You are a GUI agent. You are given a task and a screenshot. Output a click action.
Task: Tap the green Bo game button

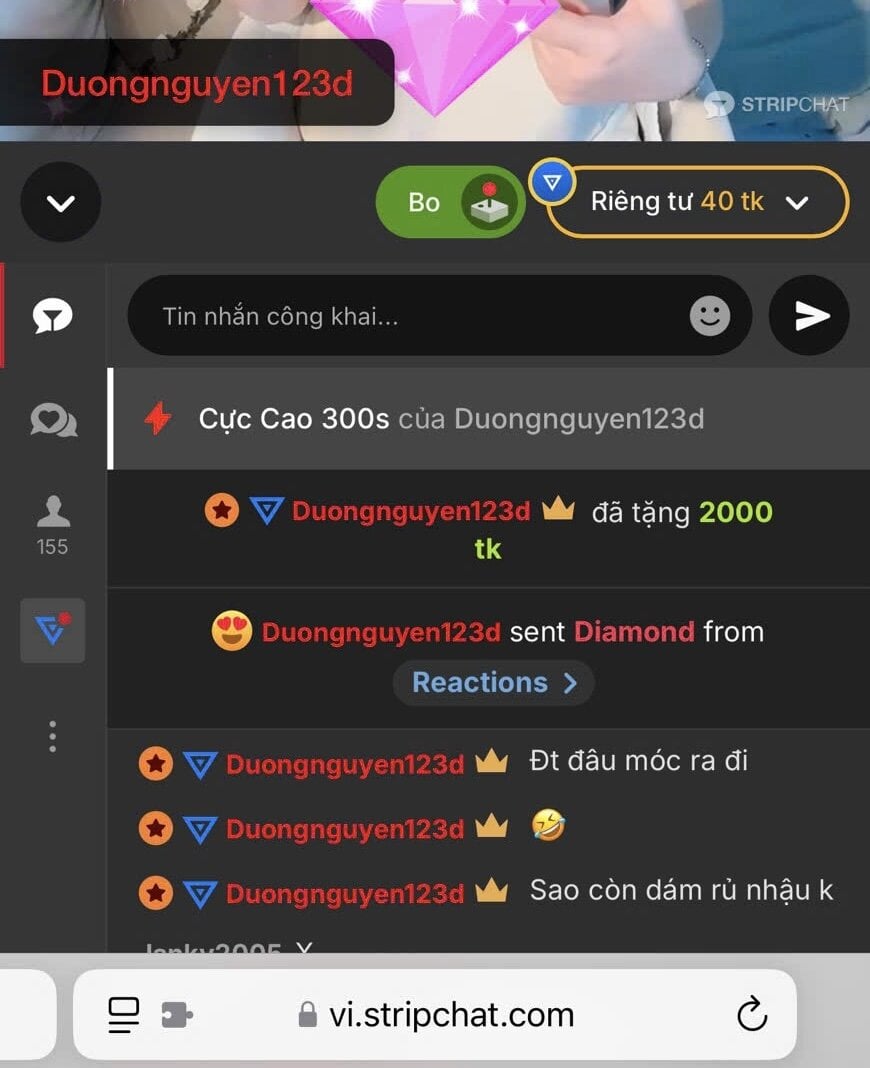click(x=449, y=202)
